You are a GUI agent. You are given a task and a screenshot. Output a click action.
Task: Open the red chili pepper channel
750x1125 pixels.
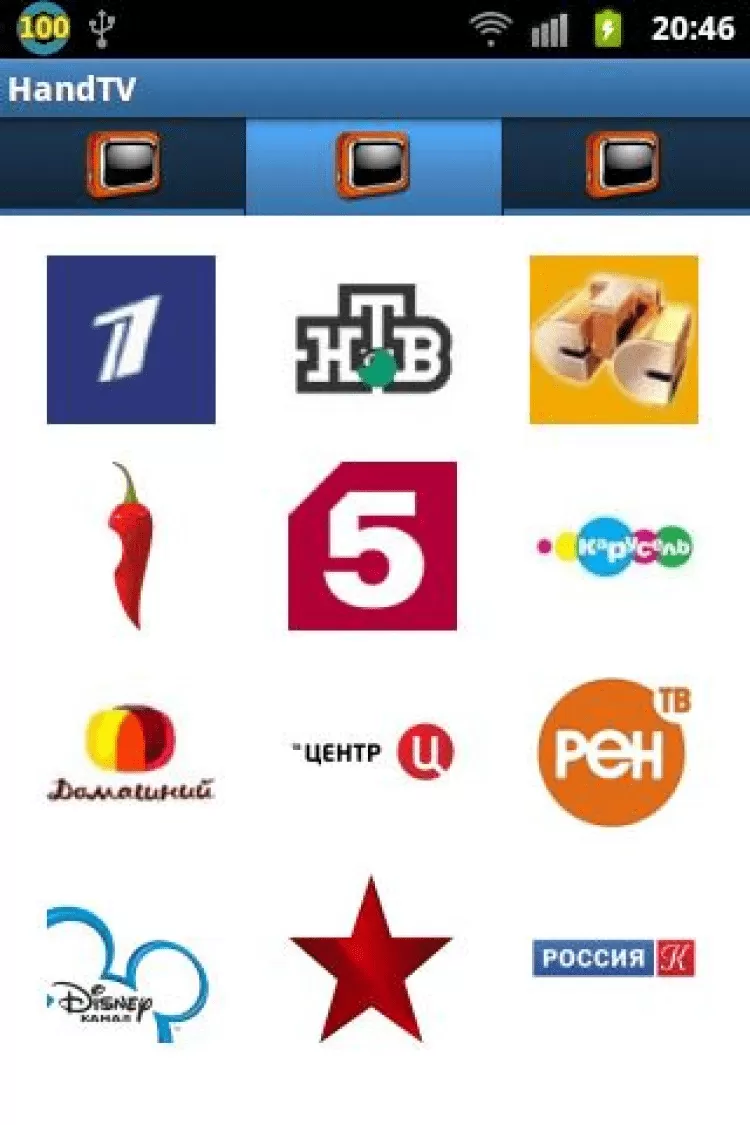131,545
